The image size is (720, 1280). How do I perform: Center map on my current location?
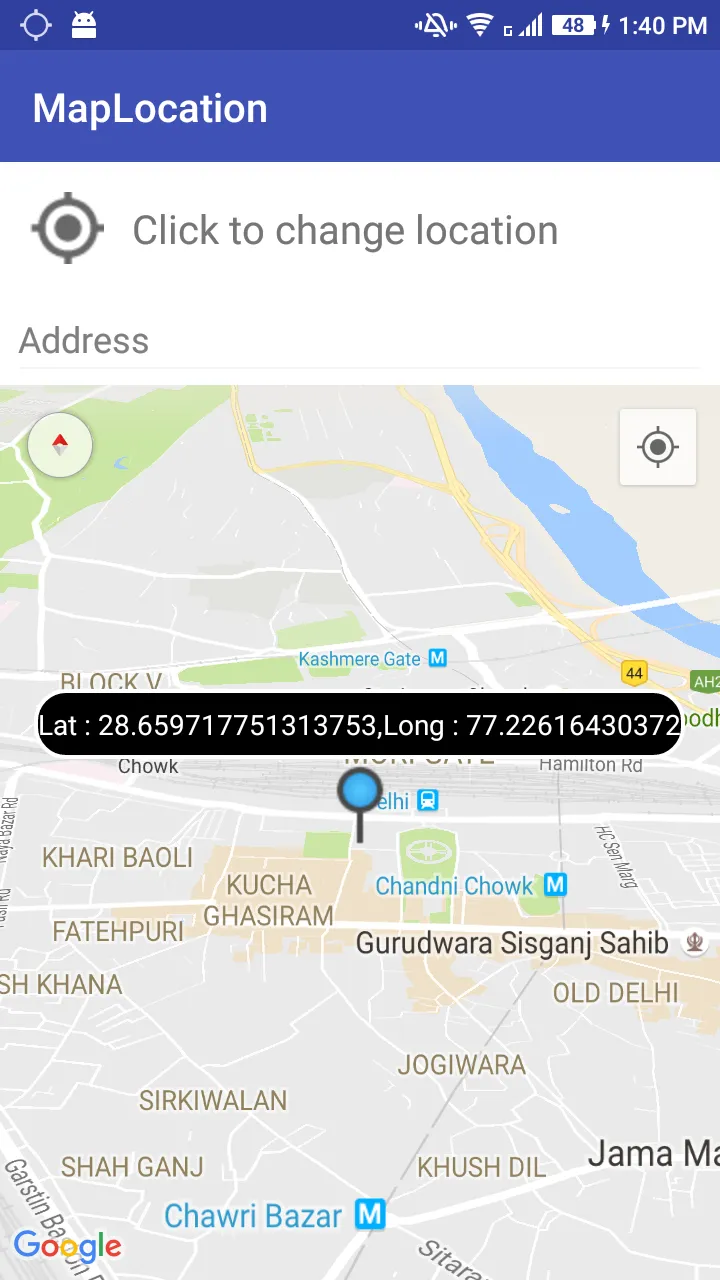657,447
